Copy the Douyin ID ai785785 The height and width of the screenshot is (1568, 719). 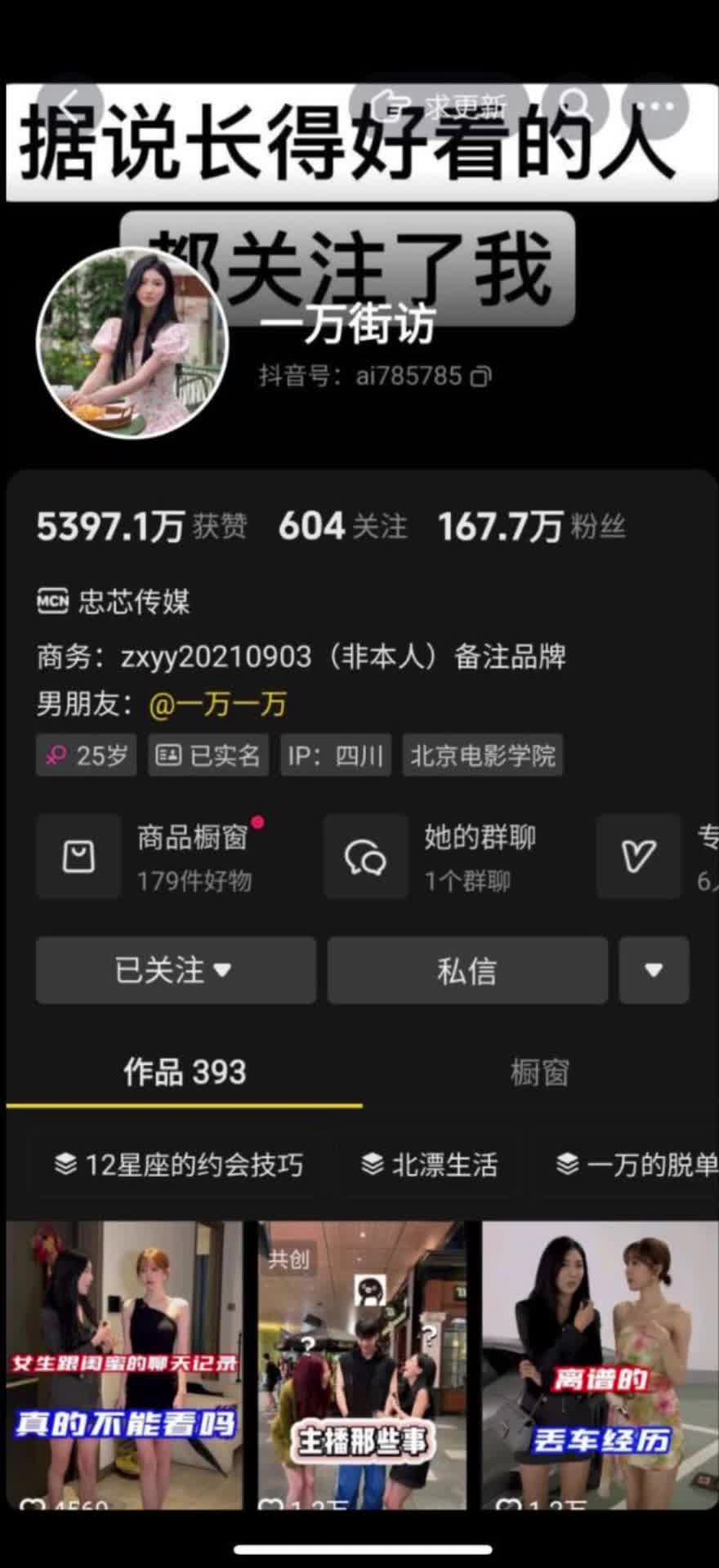click(x=482, y=376)
